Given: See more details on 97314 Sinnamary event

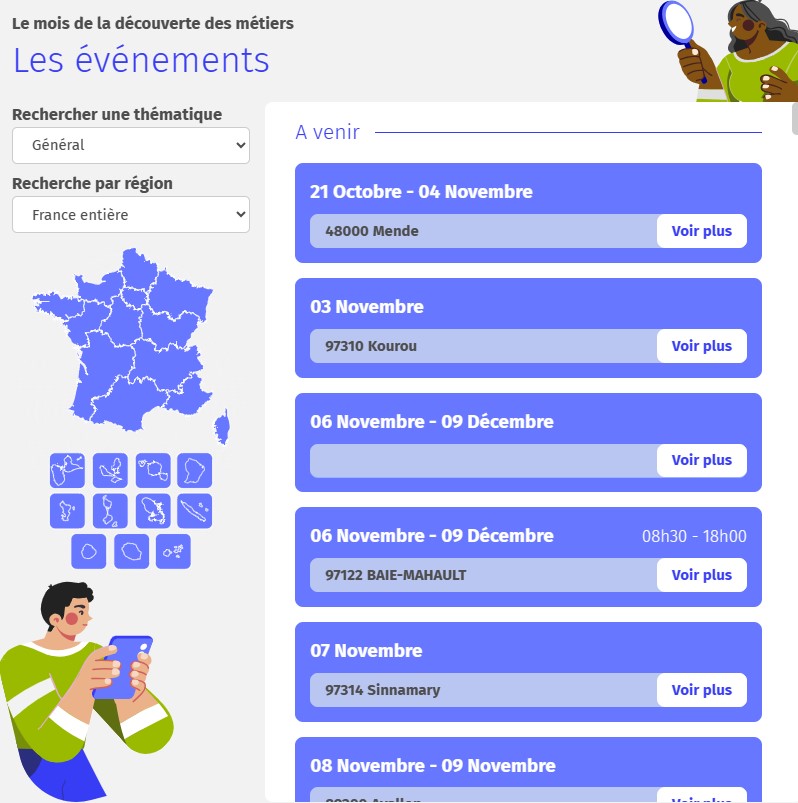Looking at the screenshot, I should pos(701,690).
